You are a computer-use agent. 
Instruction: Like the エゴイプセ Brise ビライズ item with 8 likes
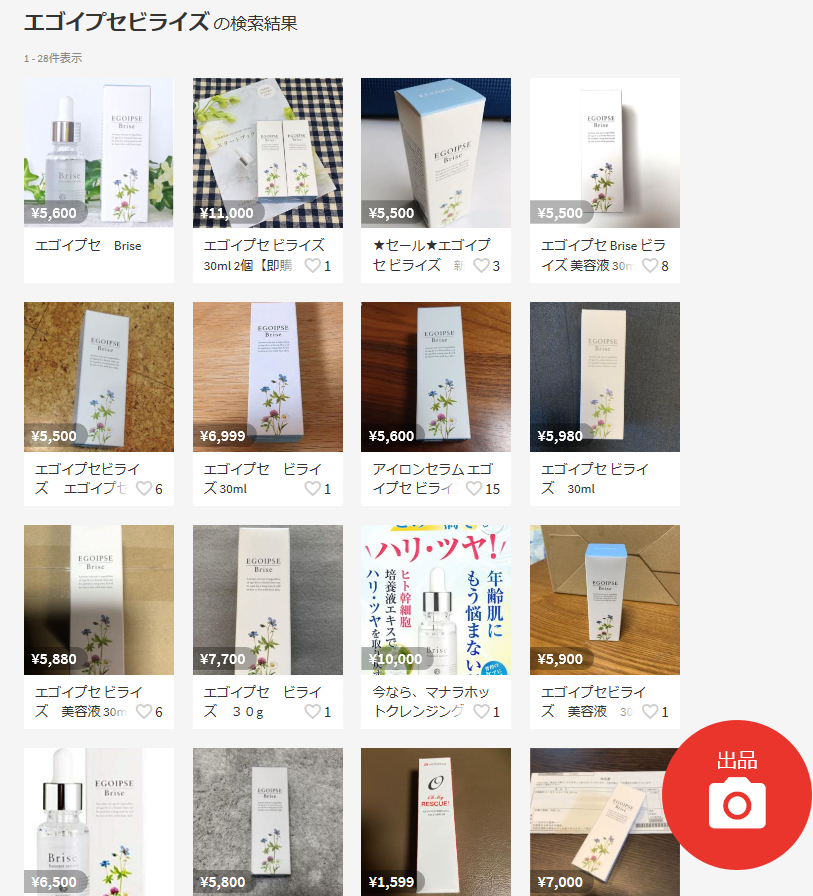tap(650, 266)
